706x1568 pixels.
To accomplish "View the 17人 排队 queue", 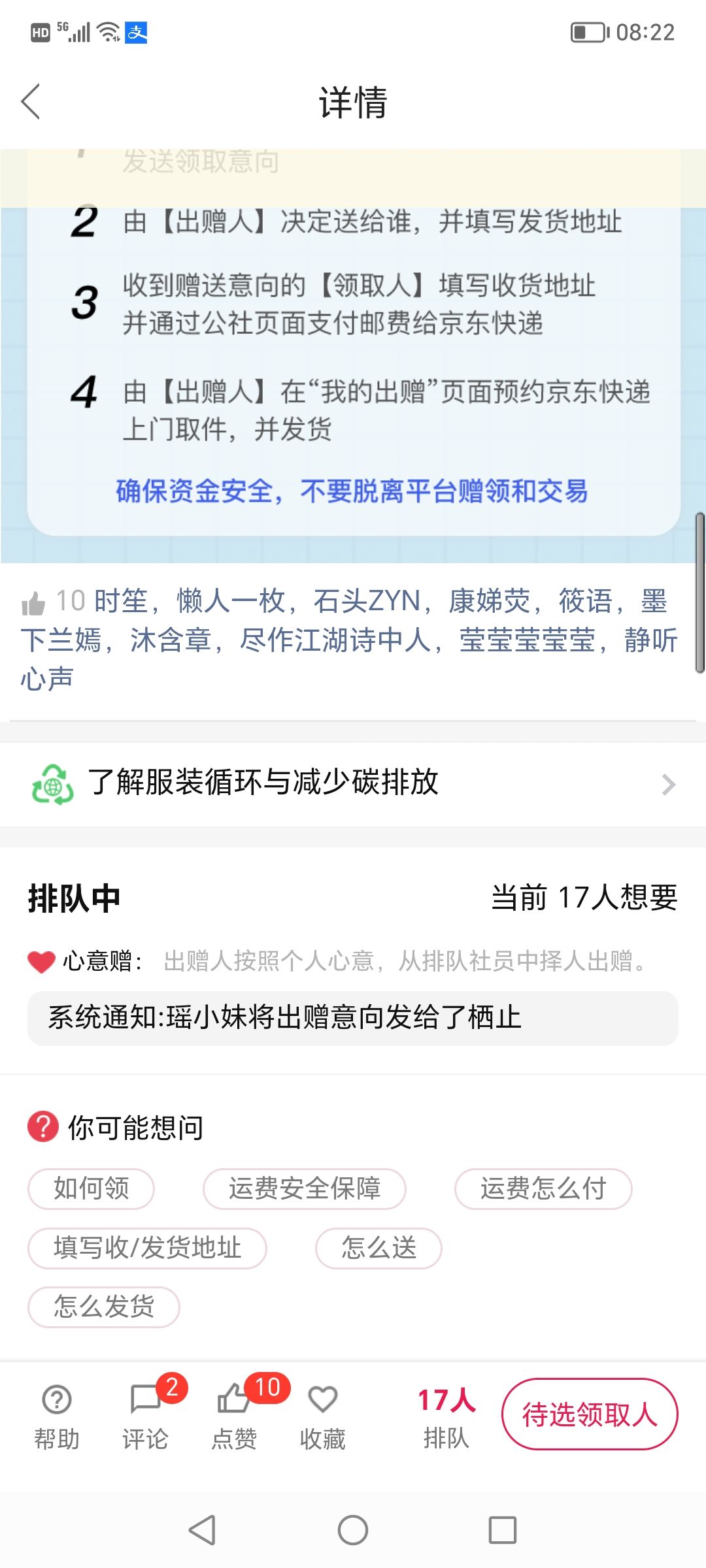I will pyautogui.click(x=446, y=1416).
